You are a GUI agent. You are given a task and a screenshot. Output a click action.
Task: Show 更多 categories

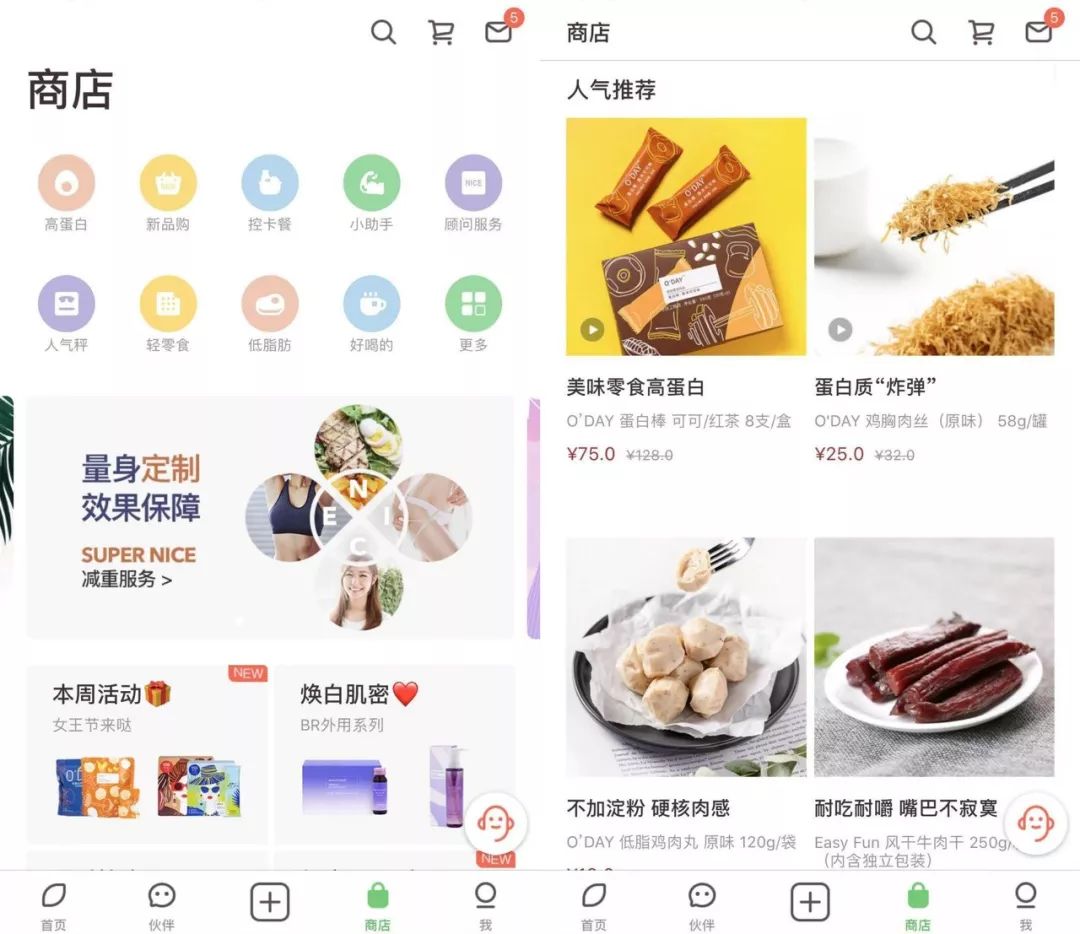[473, 304]
